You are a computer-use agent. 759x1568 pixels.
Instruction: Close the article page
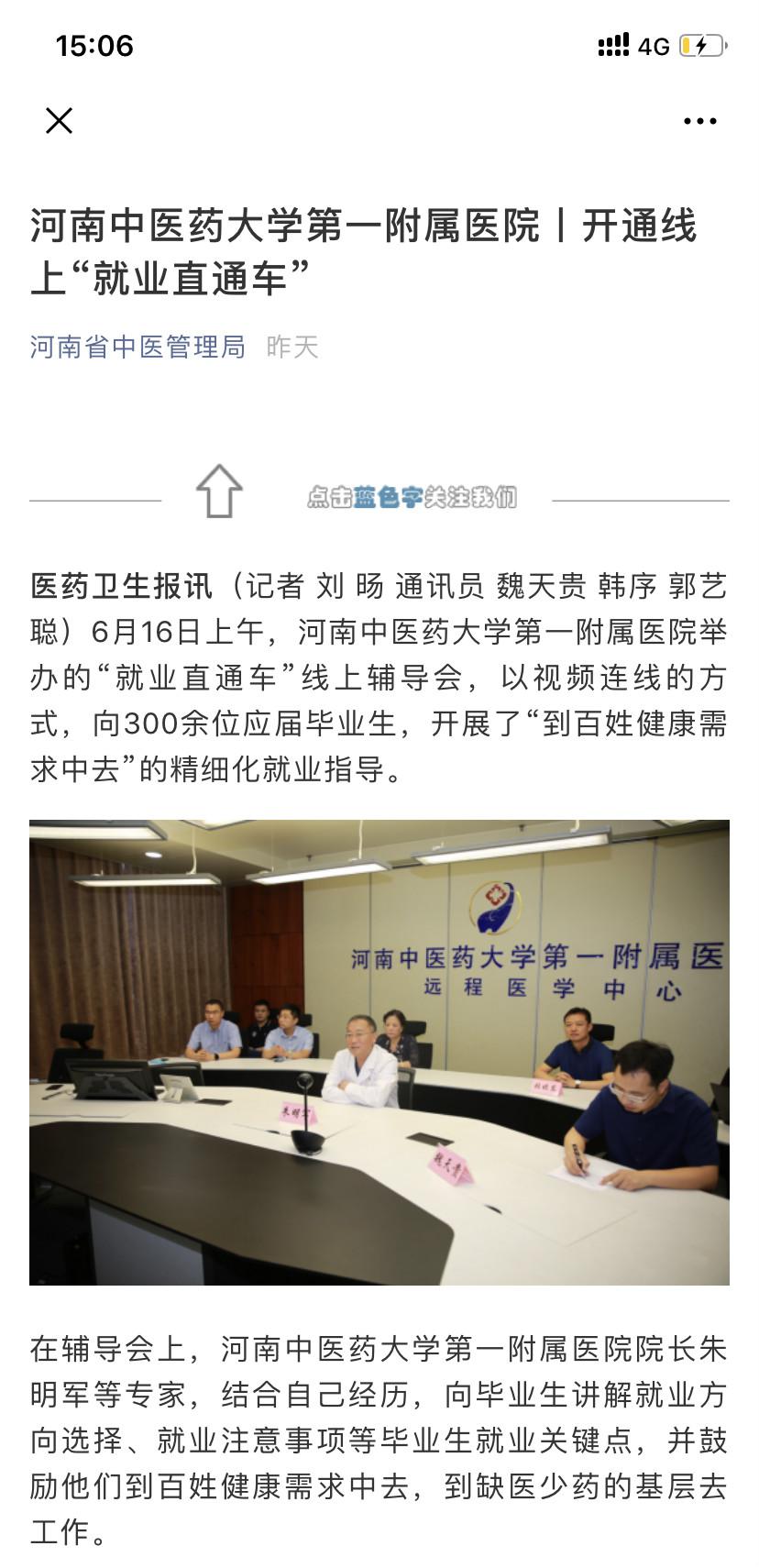point(59,120)
